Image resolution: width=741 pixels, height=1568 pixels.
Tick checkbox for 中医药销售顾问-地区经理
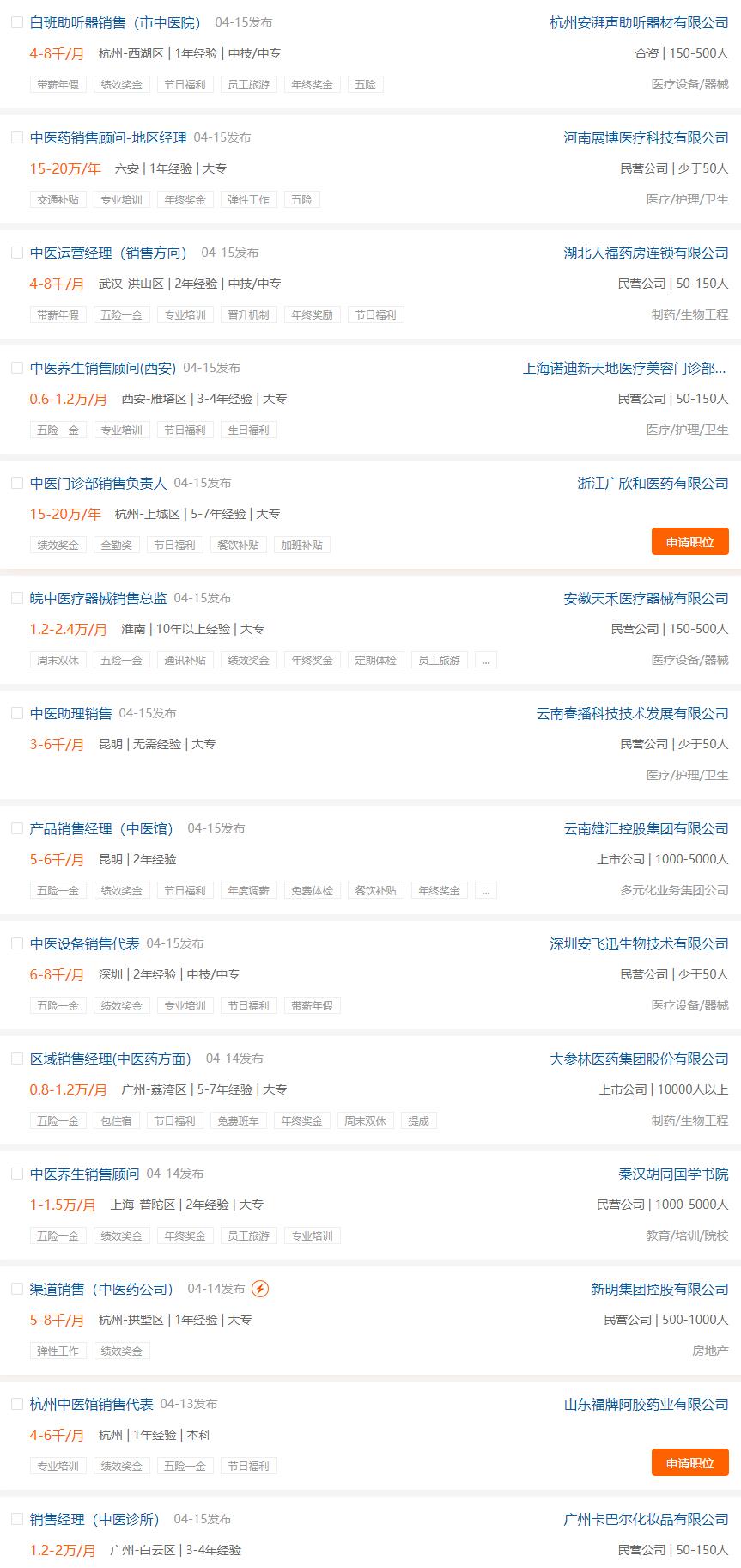pos(17,137)
